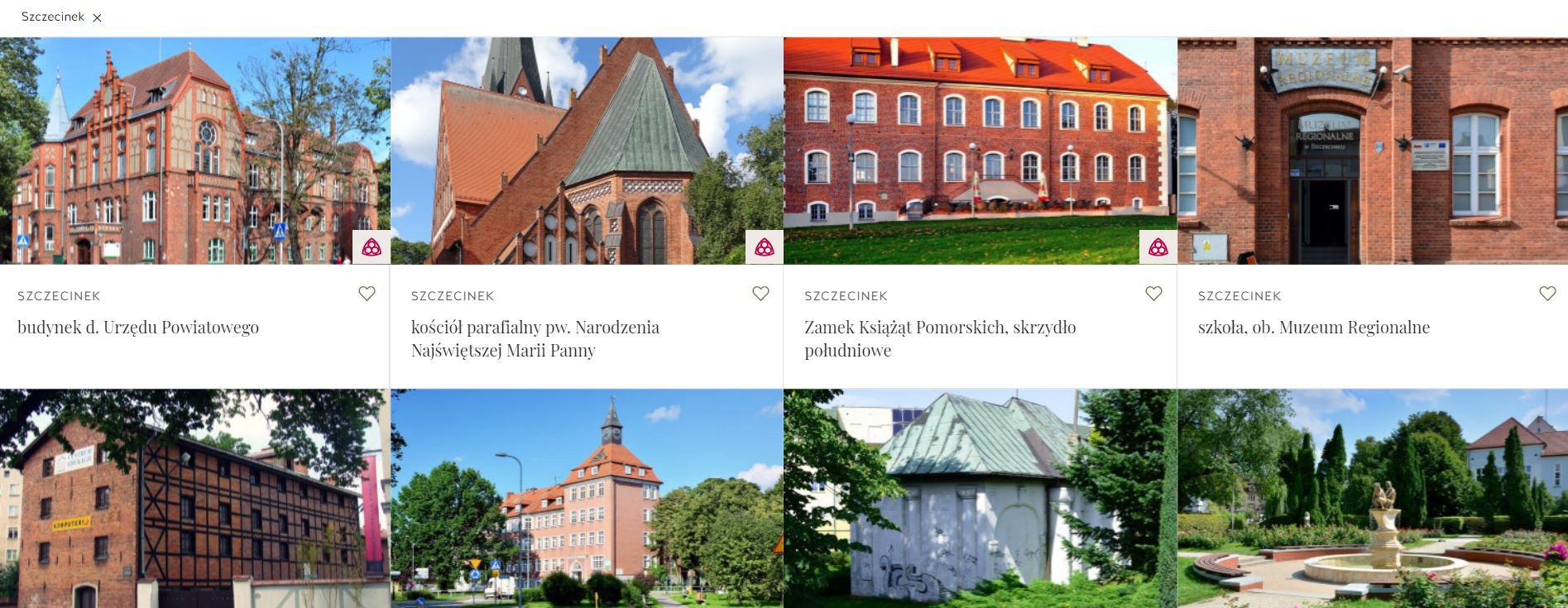Like Zamek Książąt Pomorskich
Image resolution: width=1568 pixels, height=608 pixels.
coord(1153,294)
